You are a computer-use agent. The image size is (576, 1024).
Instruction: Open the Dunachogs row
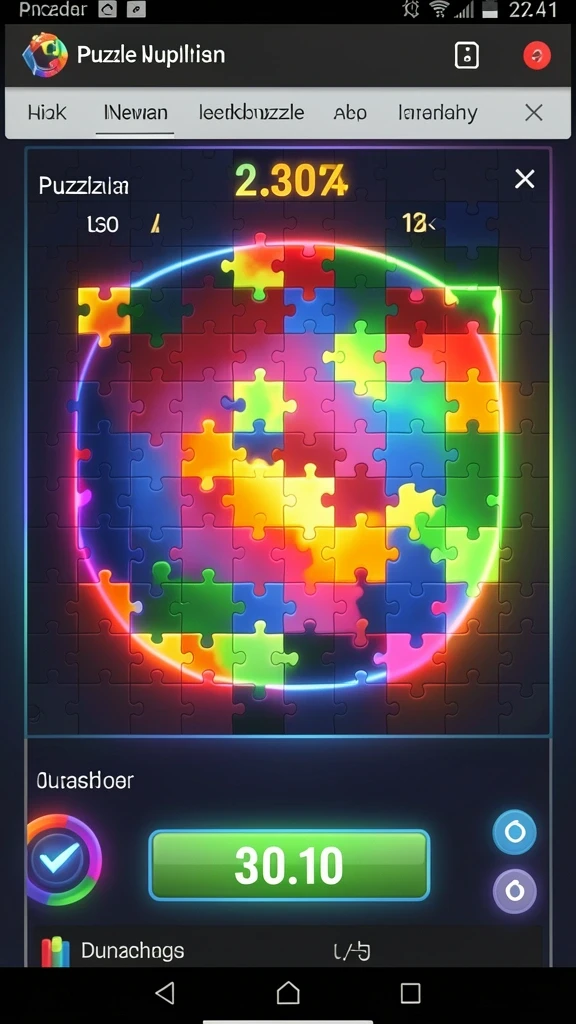288,950
